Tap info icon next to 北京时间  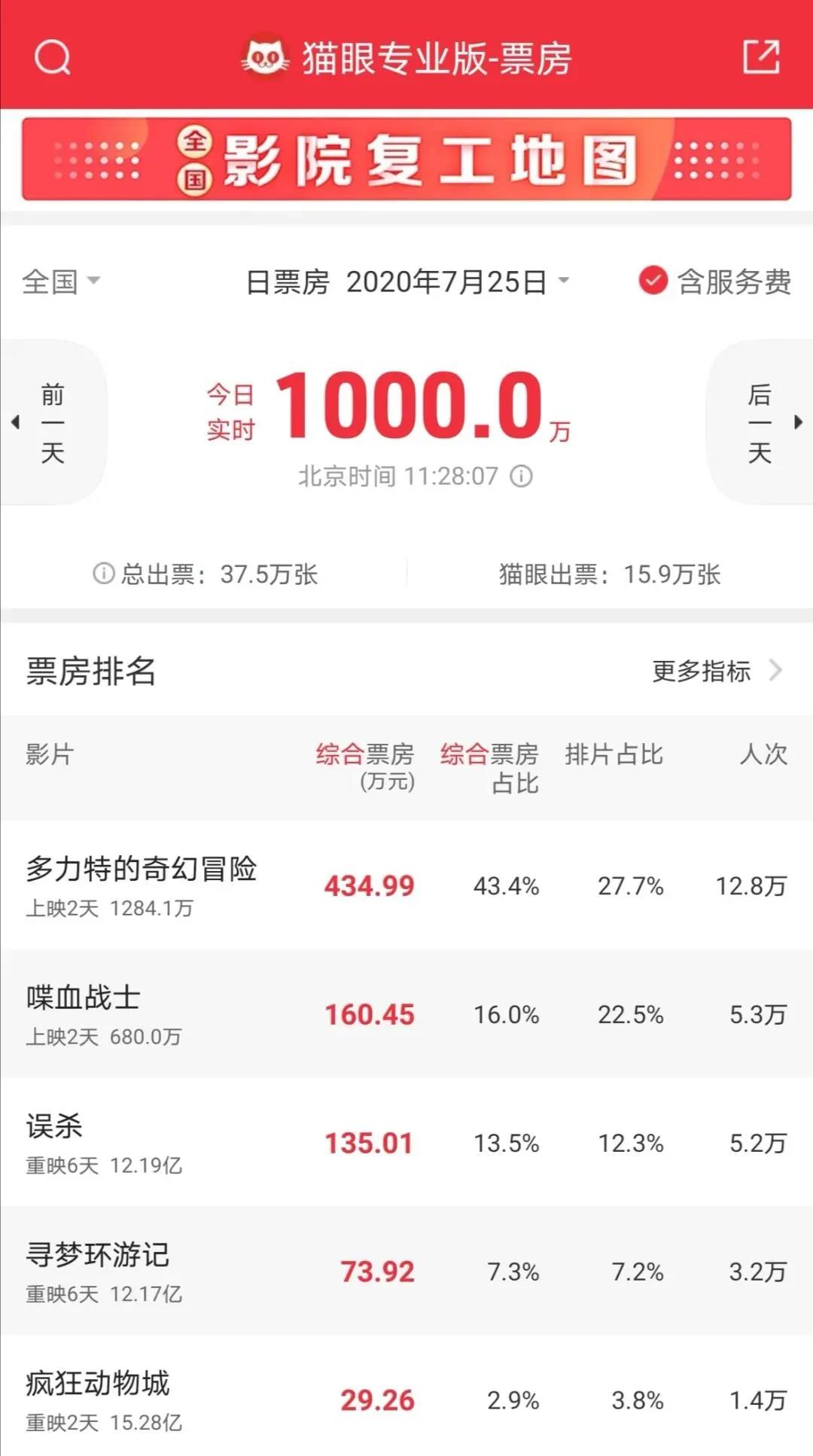pos(521,476)
